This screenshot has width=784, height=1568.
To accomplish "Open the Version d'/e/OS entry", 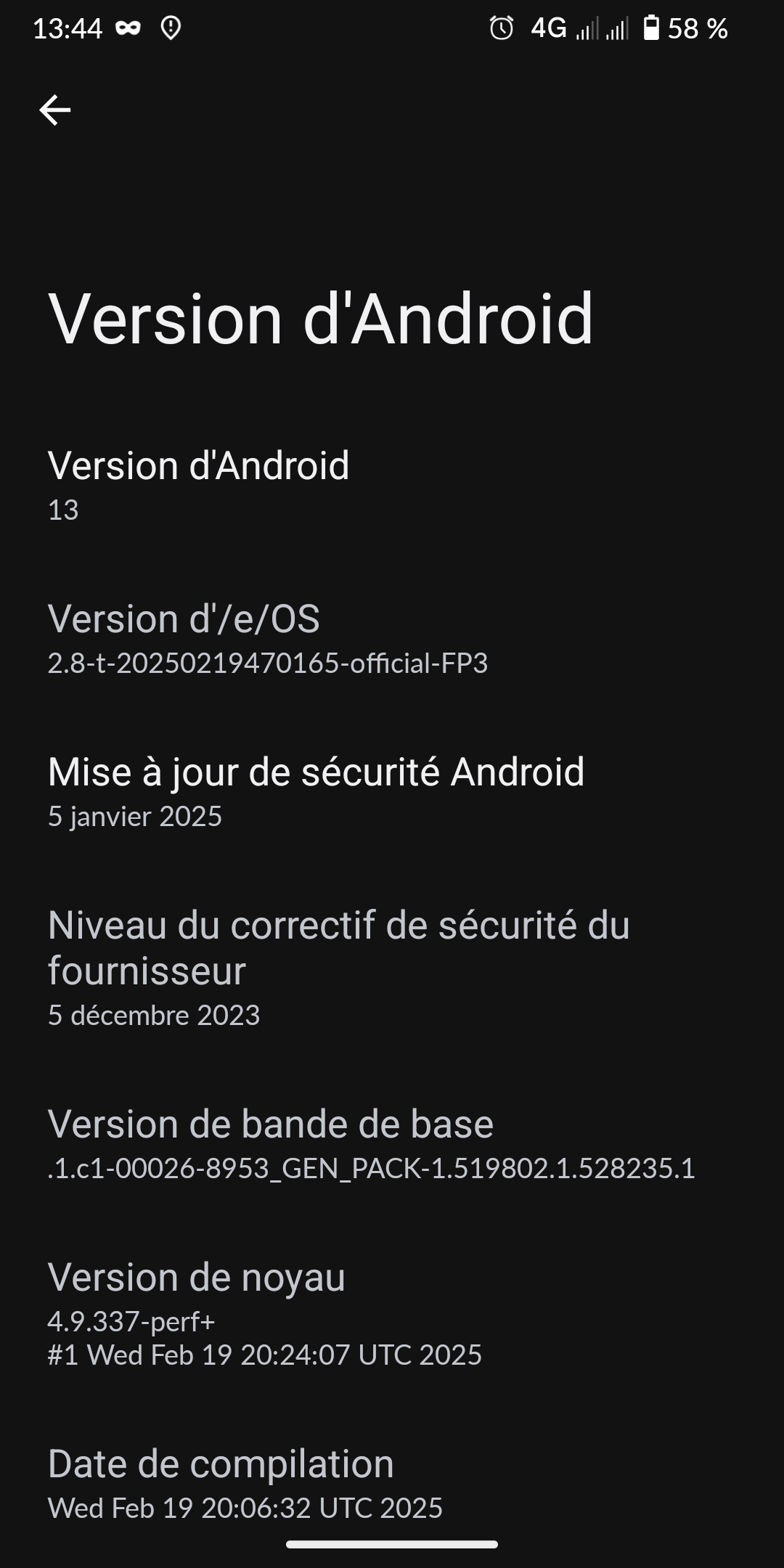I will pos(392,640).
